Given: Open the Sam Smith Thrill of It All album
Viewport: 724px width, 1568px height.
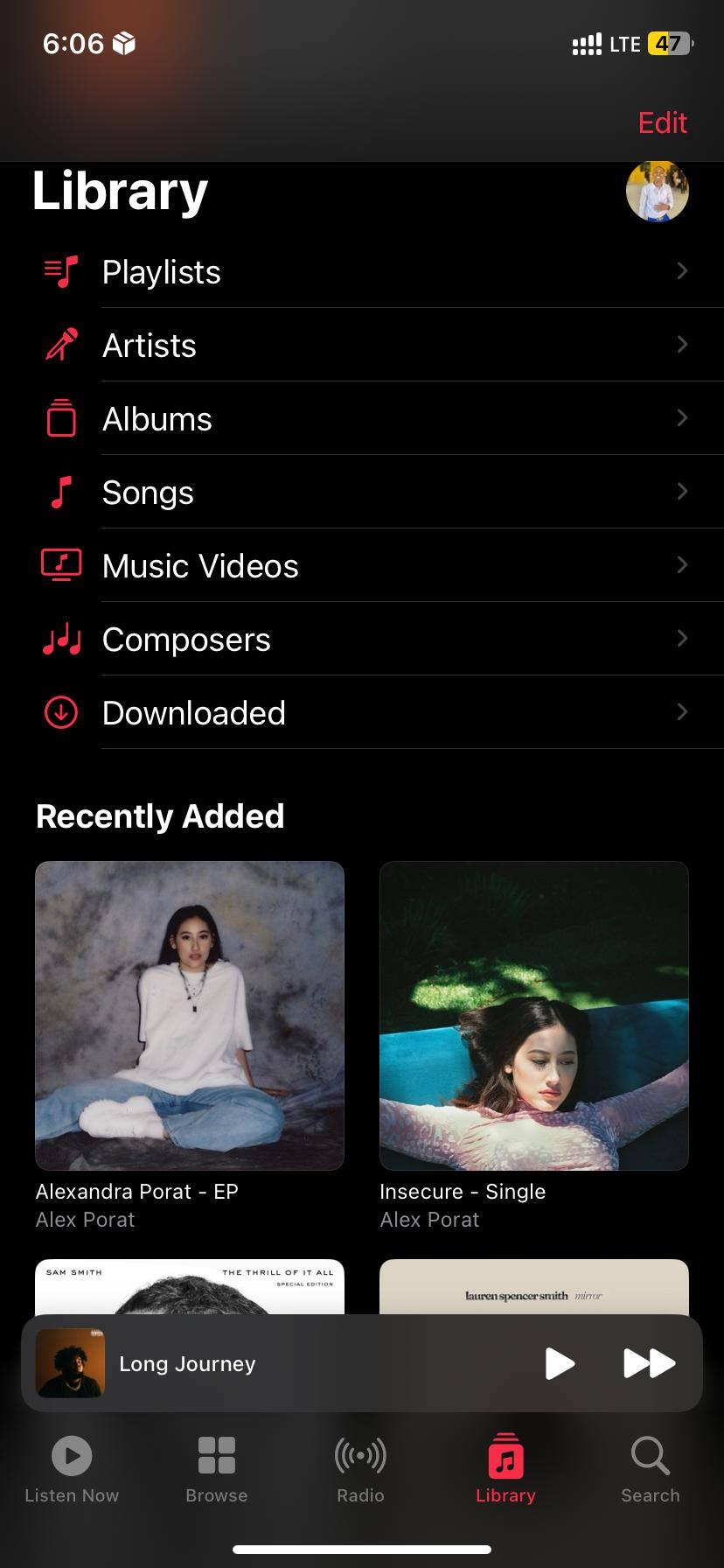Looking at the screenshot, I should 190,1286.
